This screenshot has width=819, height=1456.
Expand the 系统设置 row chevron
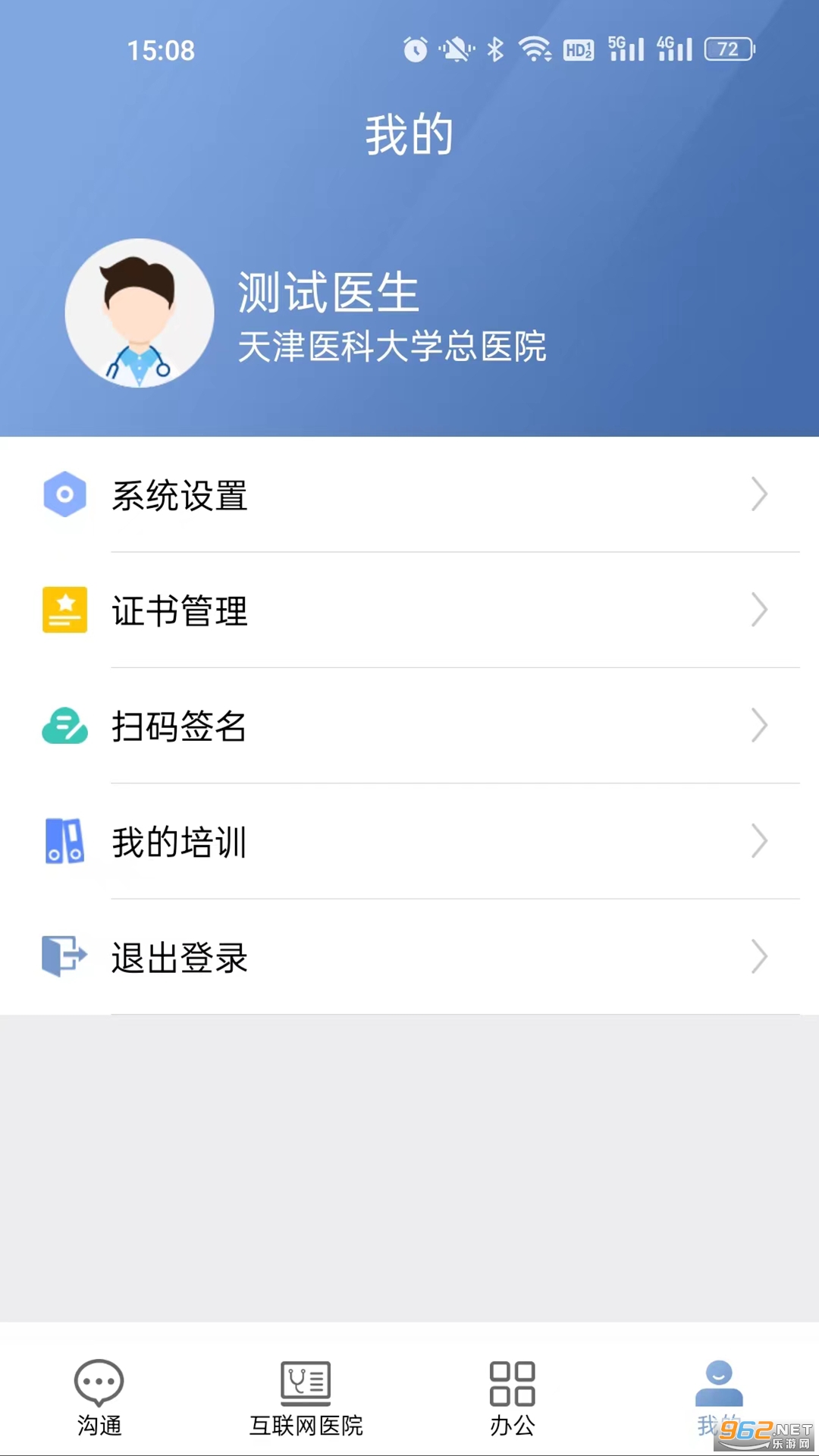point(758,494)
